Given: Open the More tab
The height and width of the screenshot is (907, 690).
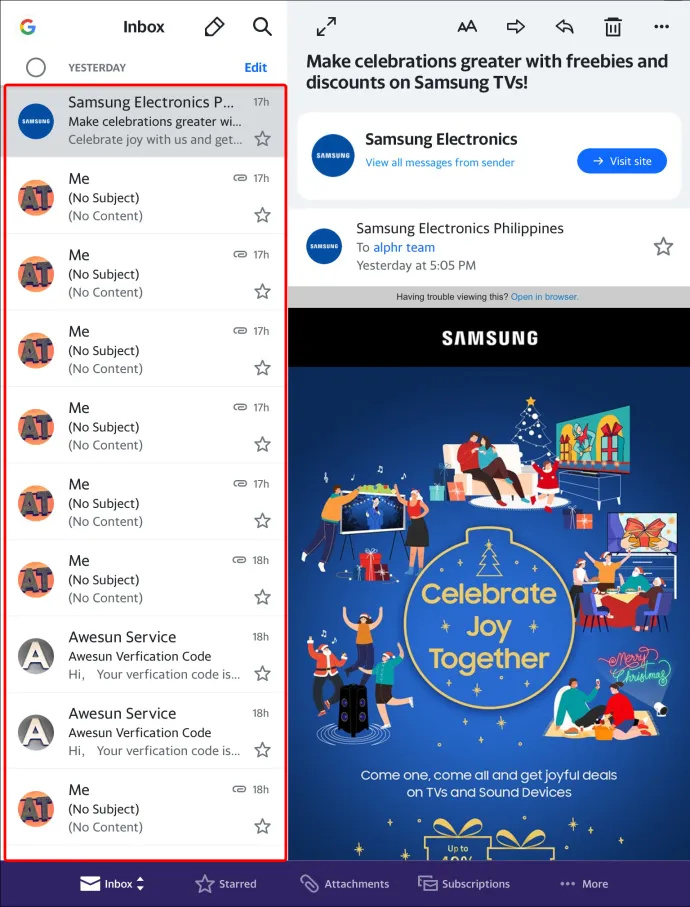Looking at the screenshot, I should pos(584,884).
